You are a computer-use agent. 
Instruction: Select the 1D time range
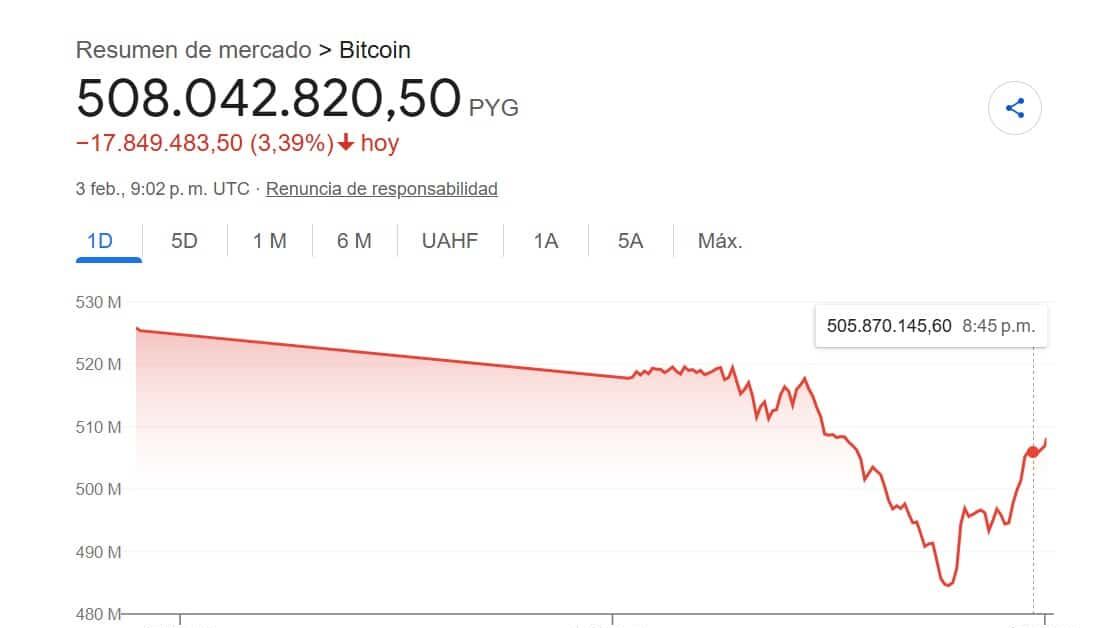tap(100, 241)
